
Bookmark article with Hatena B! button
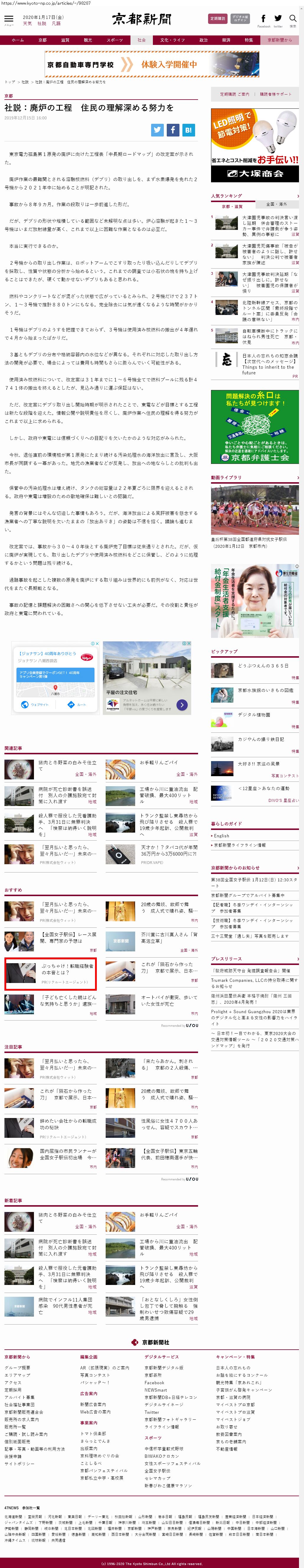pos(188,130)
